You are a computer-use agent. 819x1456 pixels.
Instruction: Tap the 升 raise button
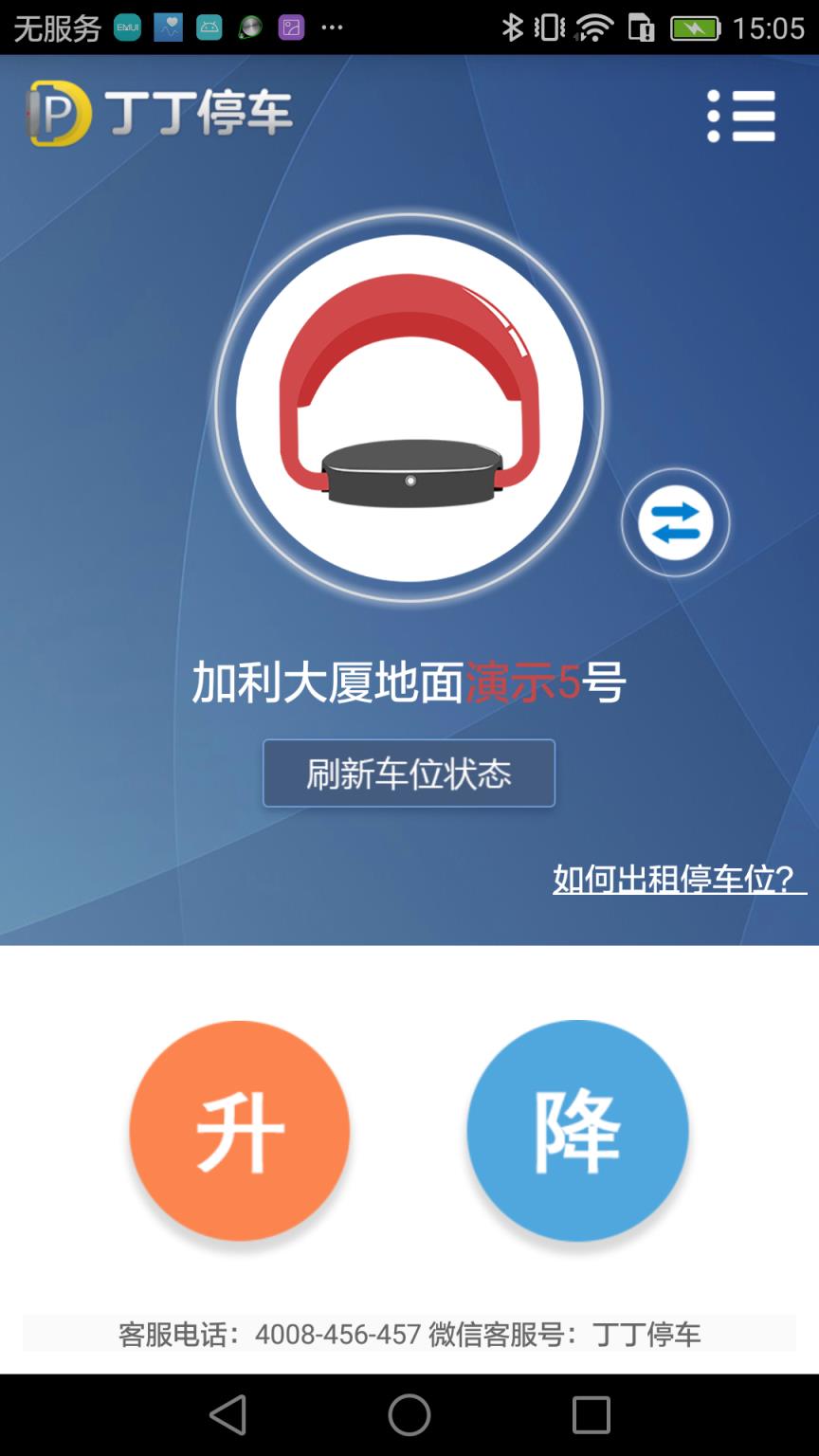239,1132
